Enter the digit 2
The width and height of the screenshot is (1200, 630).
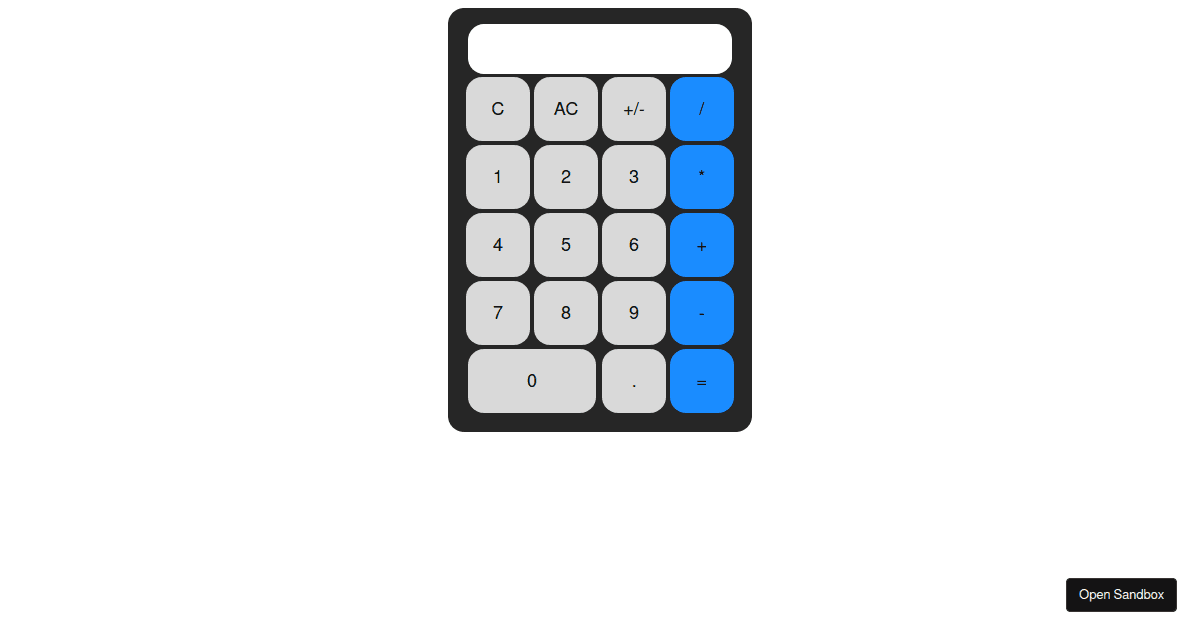tap(566, 177)
